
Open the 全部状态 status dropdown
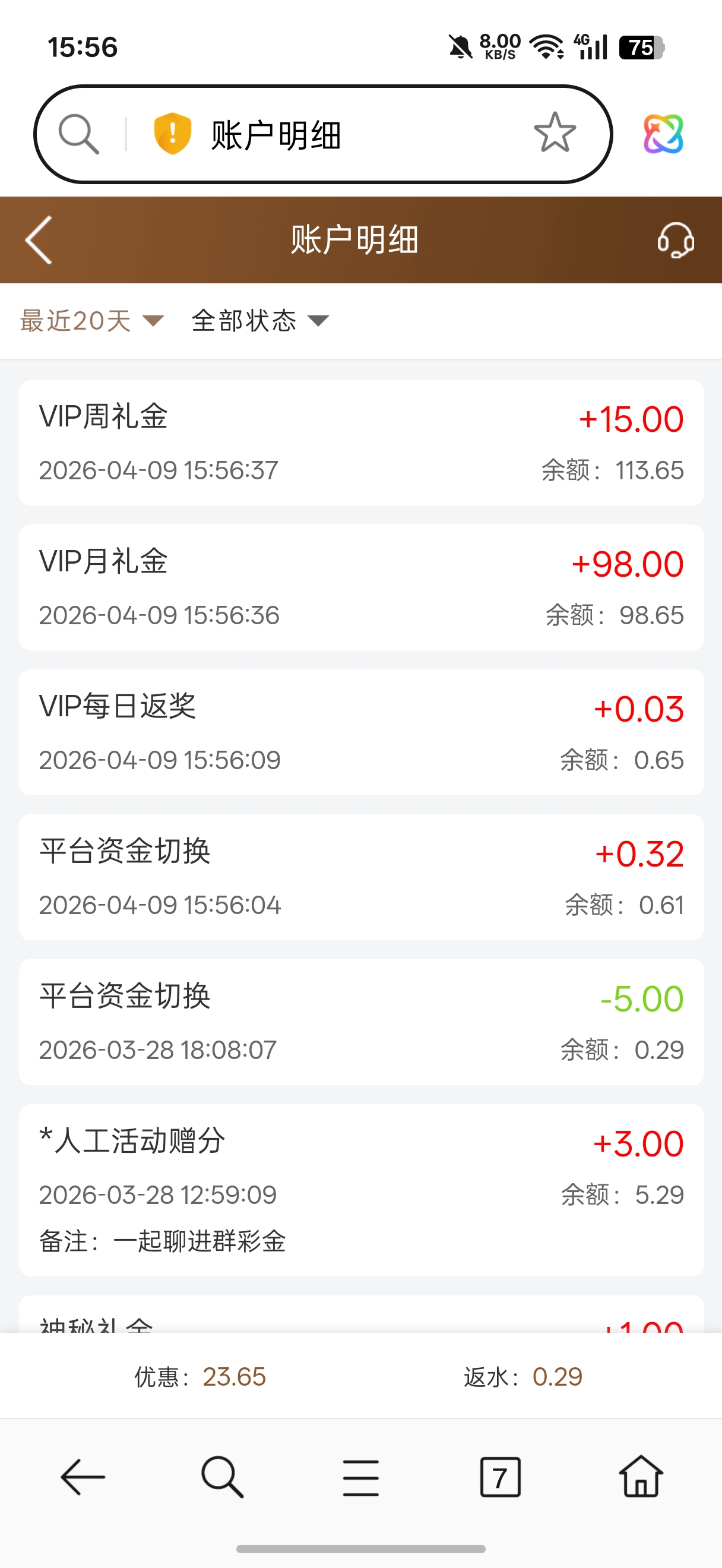pos(259,321)
